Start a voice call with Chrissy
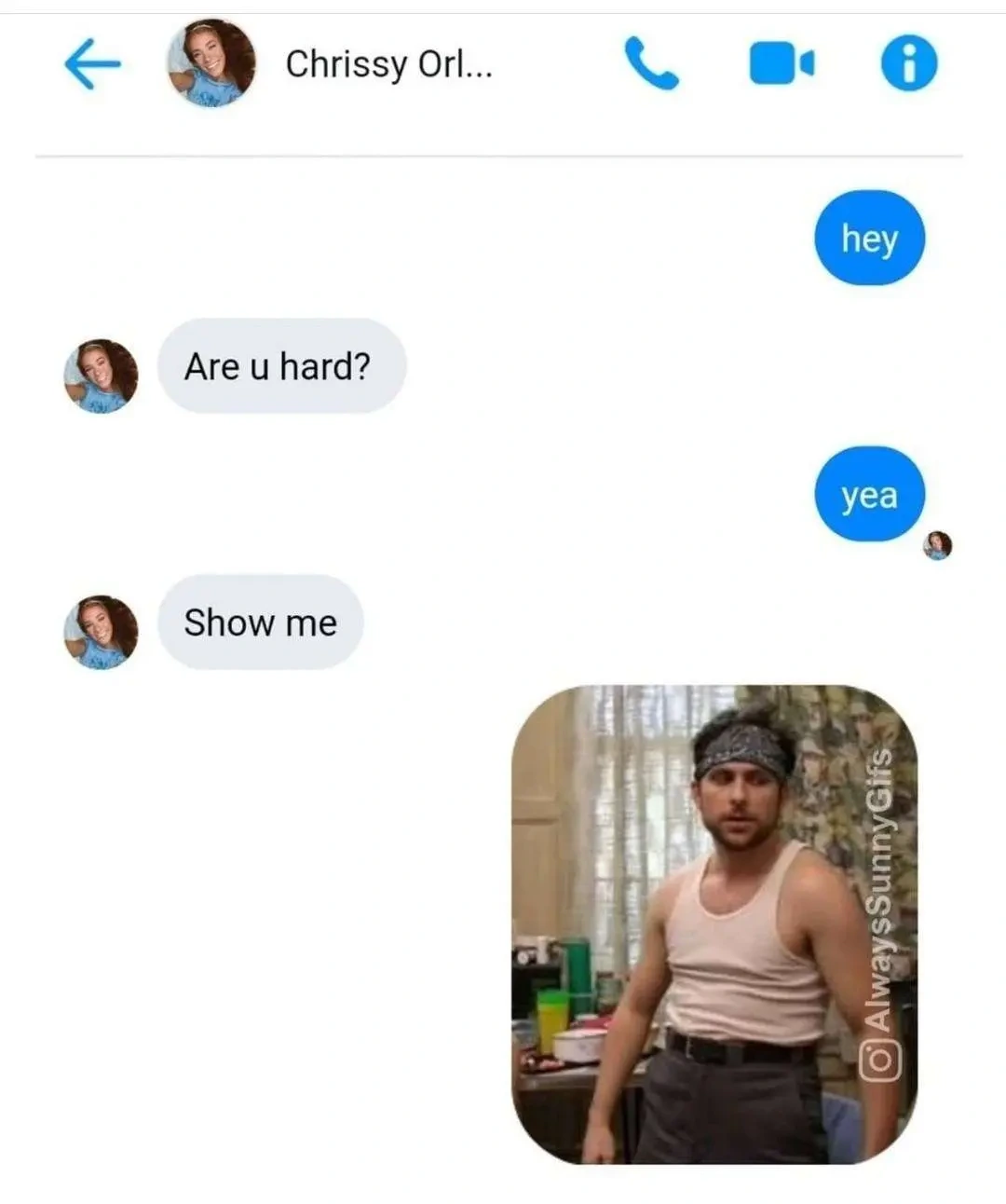The height and width of the screenshot is (1204, 1006). click(651, 64)
